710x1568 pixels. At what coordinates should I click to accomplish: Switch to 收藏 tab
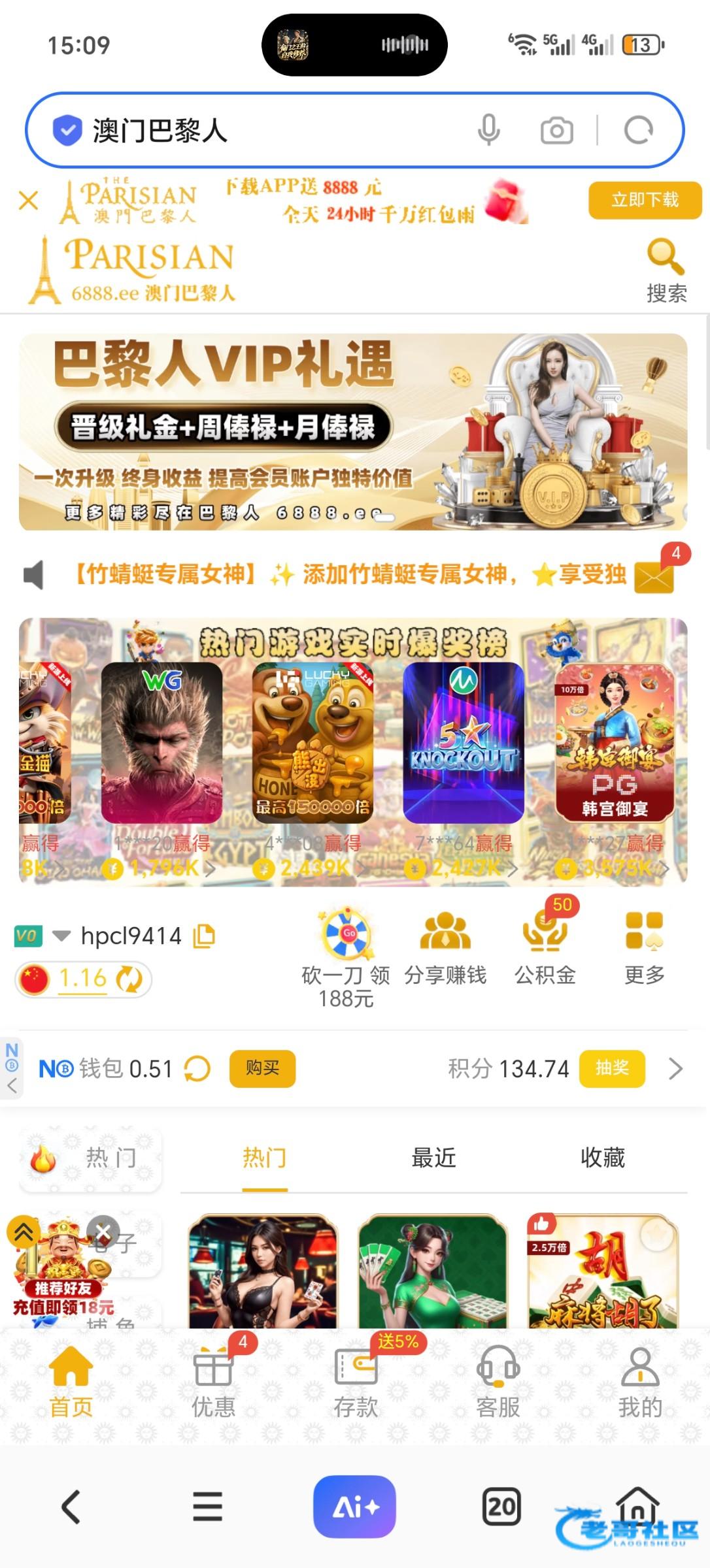602,1158
